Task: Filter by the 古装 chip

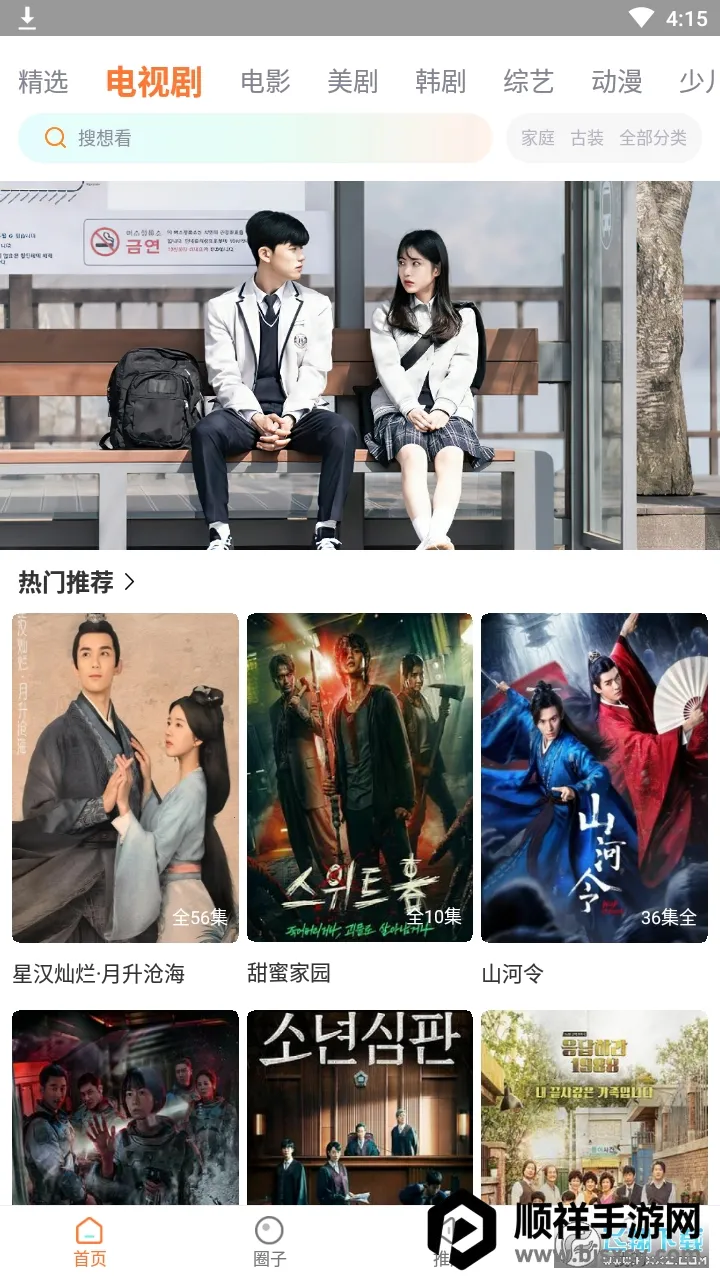Action: (587, 138)
